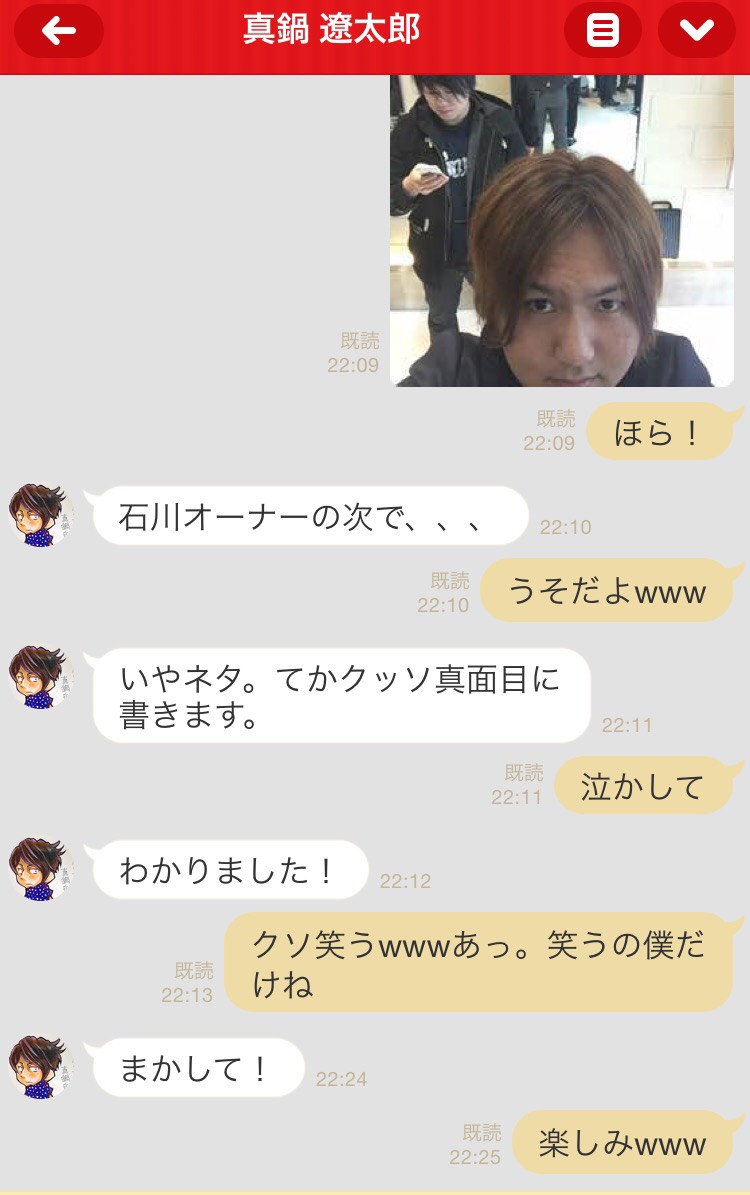Open the list menu icon in header
This screenshot has height=1195, width=750.
tap(602, 31)
